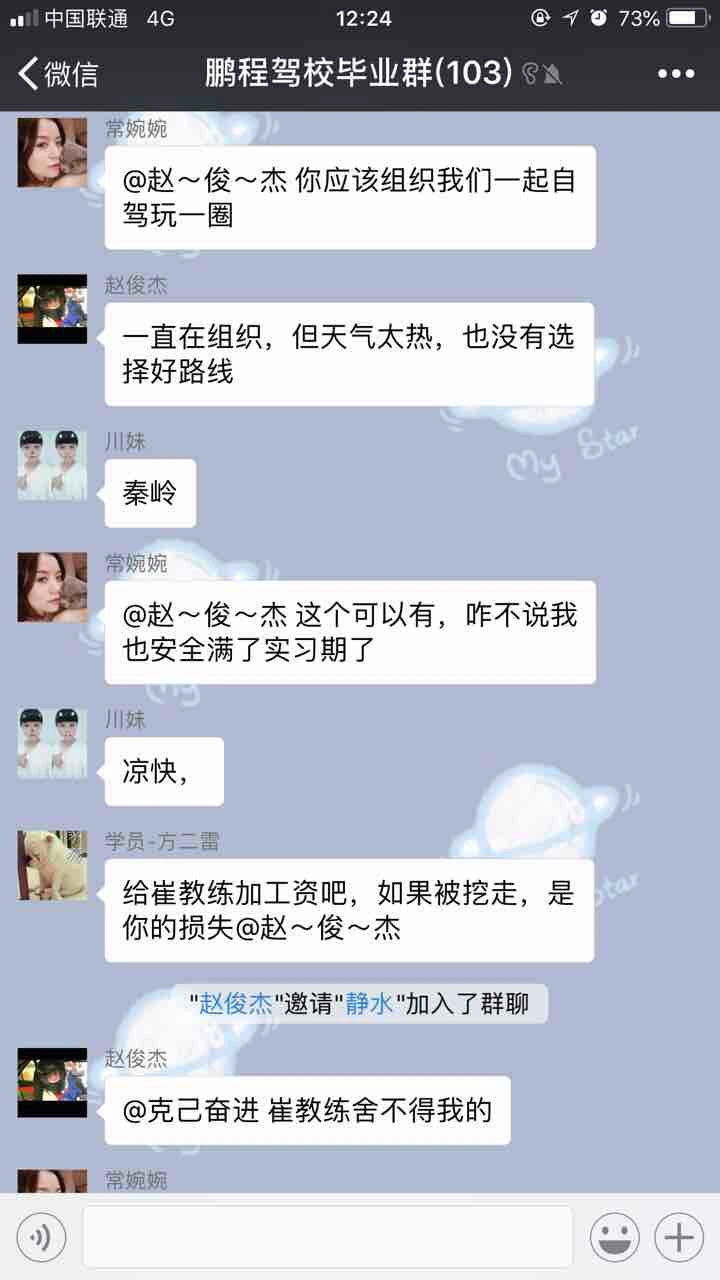This screenshot has width=720, height=1280.
Task: Go back to the 微信 chat list
Action: (x=58, y=73)
